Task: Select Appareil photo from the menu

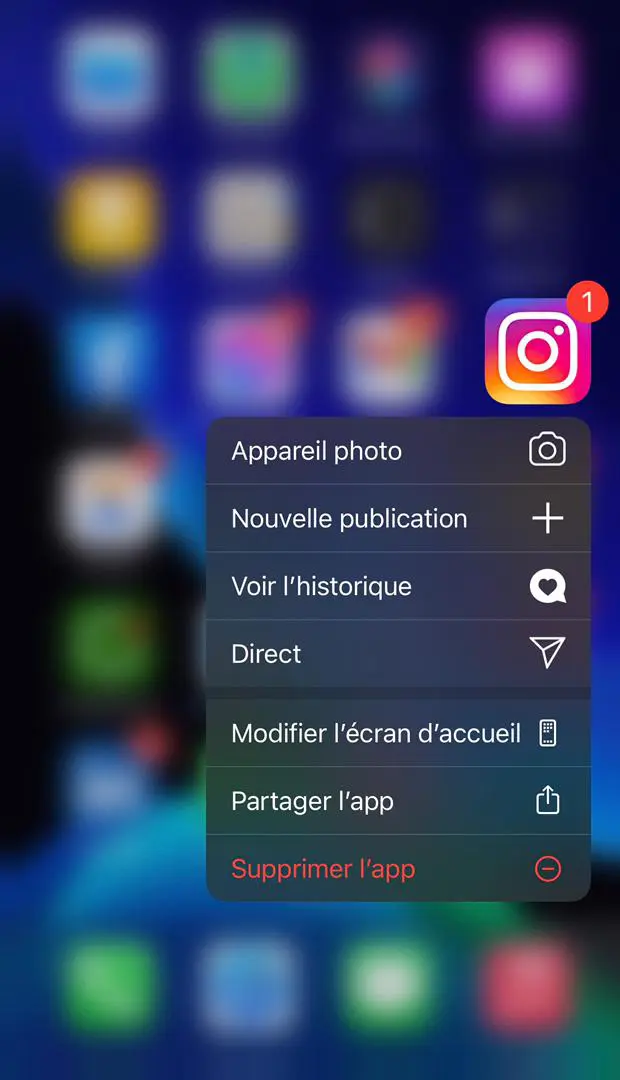Action: [x=398, y=450]
